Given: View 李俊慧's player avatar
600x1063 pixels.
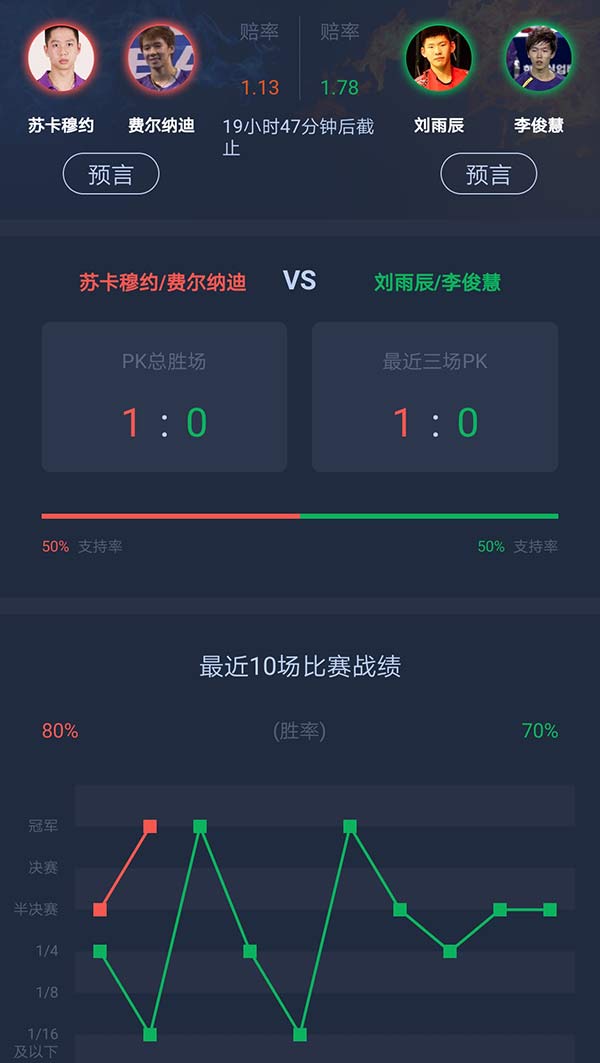Looking at the screenshot, I should [x=538, y=58].
